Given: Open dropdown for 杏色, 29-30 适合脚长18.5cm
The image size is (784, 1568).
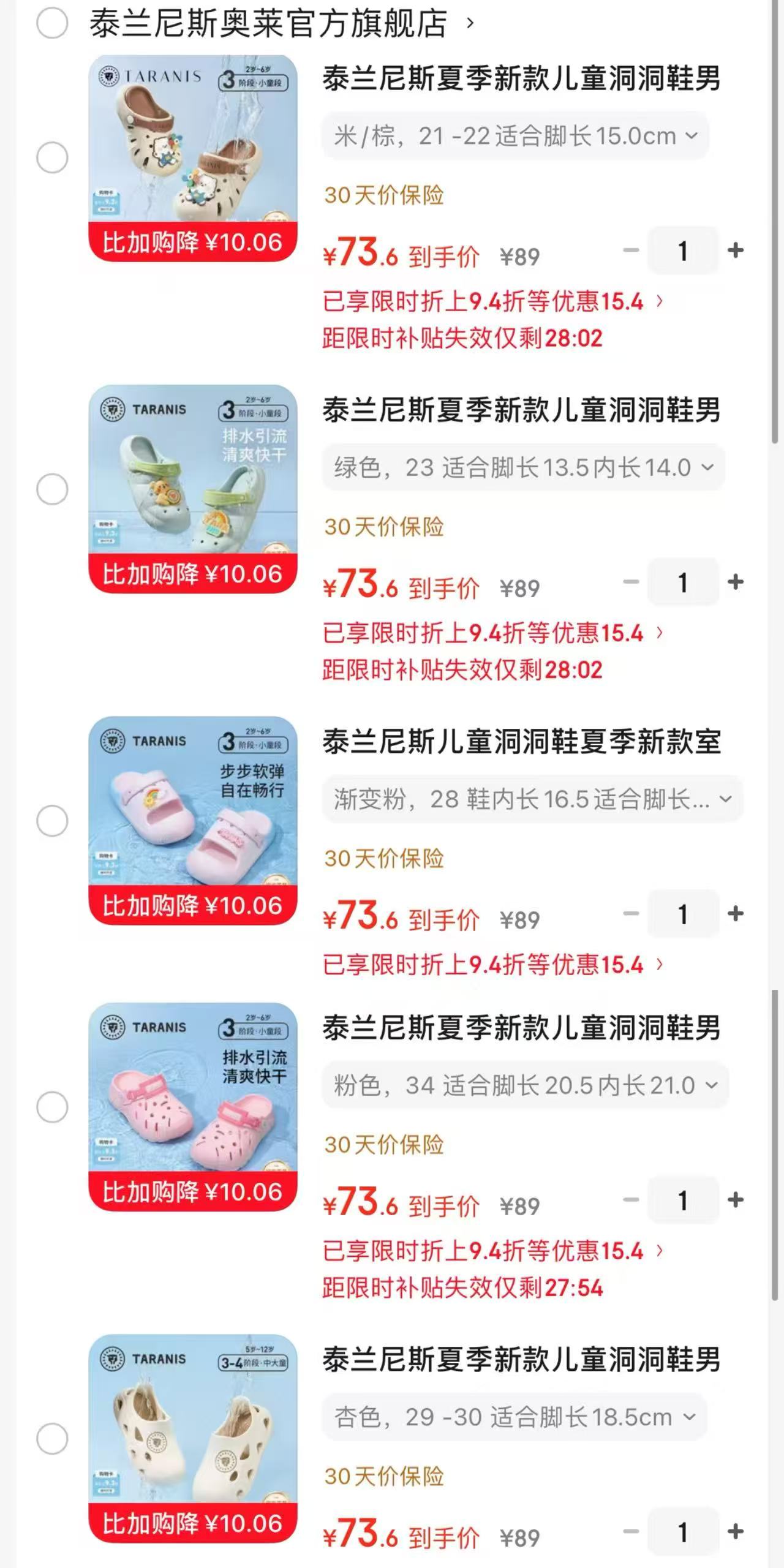Looking at the screenshot, I should [514, 1417].
